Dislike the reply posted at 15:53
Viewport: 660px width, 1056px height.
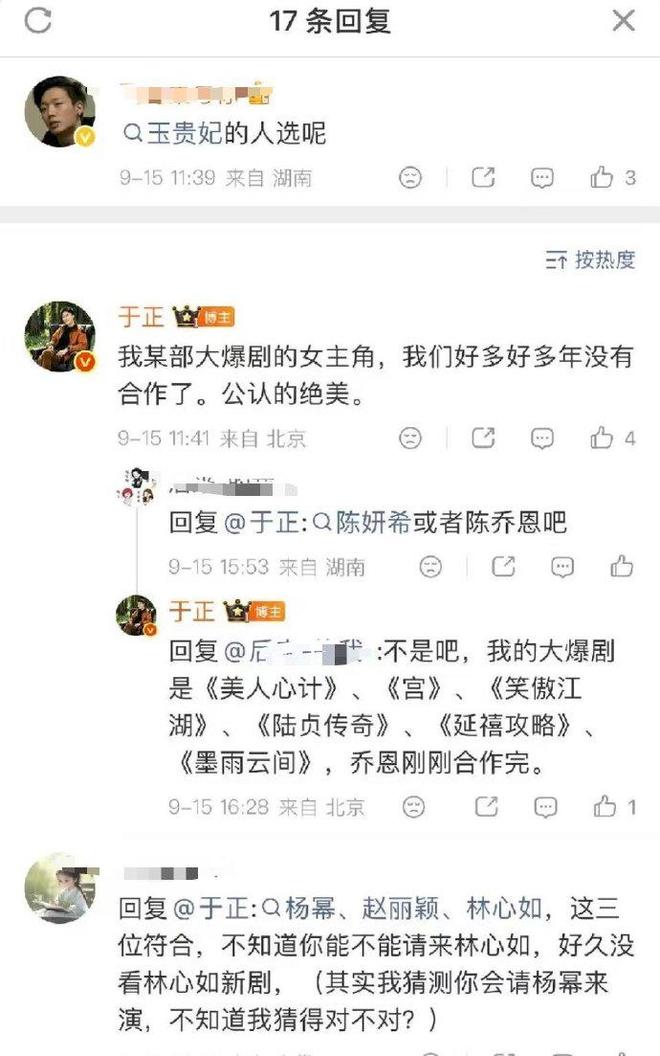[431, 566]
